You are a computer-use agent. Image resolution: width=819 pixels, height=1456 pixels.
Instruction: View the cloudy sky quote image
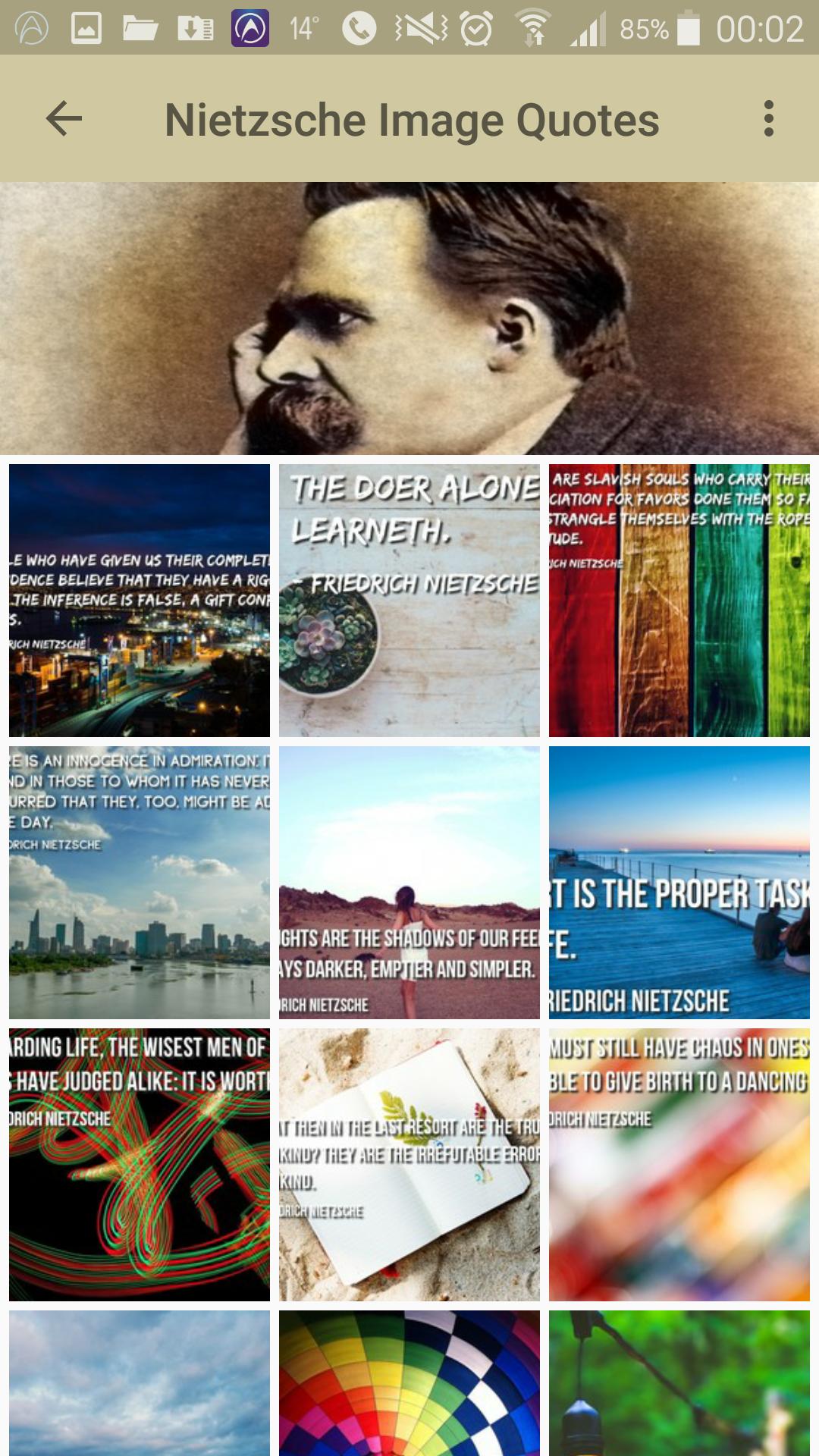point(140,1382)
